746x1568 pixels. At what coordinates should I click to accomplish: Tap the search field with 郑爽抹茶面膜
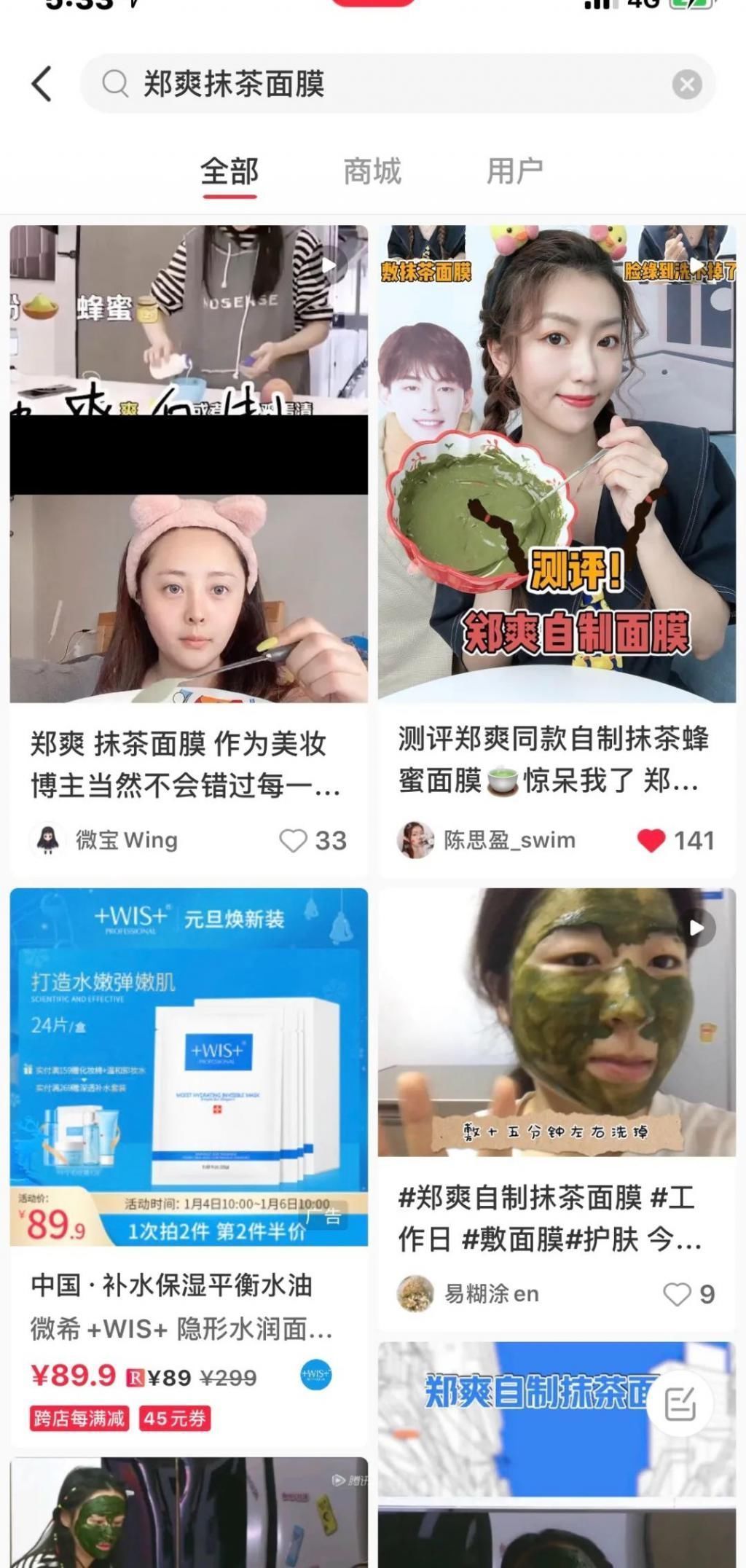pyautogui.click(x=379, y=84)
